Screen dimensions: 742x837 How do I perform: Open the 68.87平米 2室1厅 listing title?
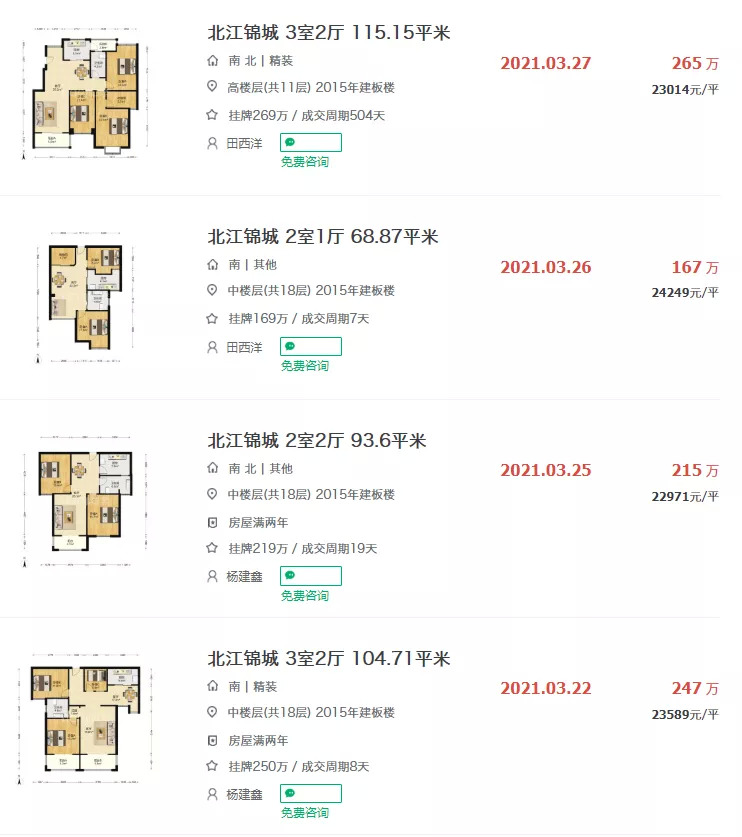click(x=323, y=237)
